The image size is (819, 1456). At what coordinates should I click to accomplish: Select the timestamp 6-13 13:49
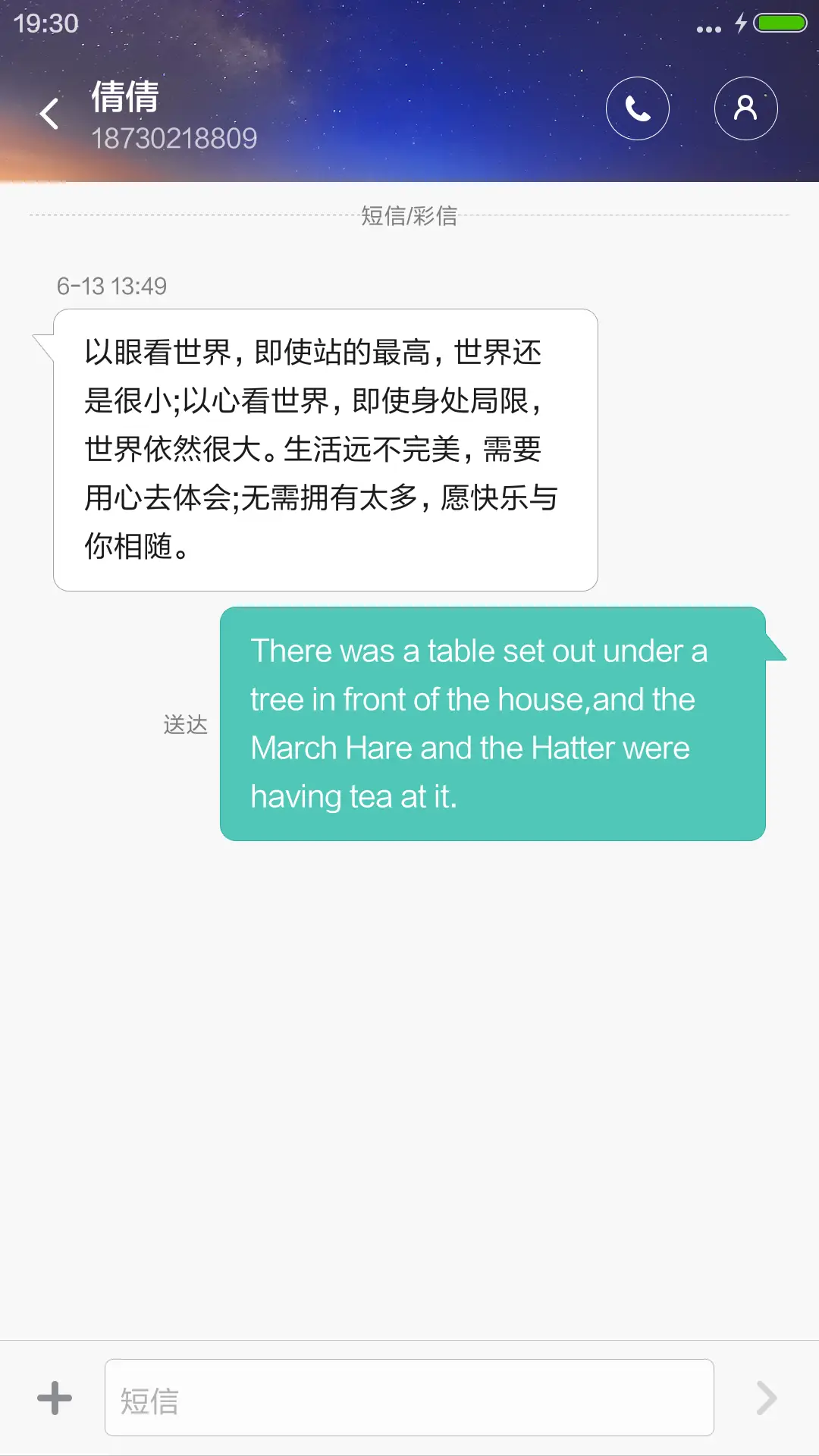(x=111, y=286)
